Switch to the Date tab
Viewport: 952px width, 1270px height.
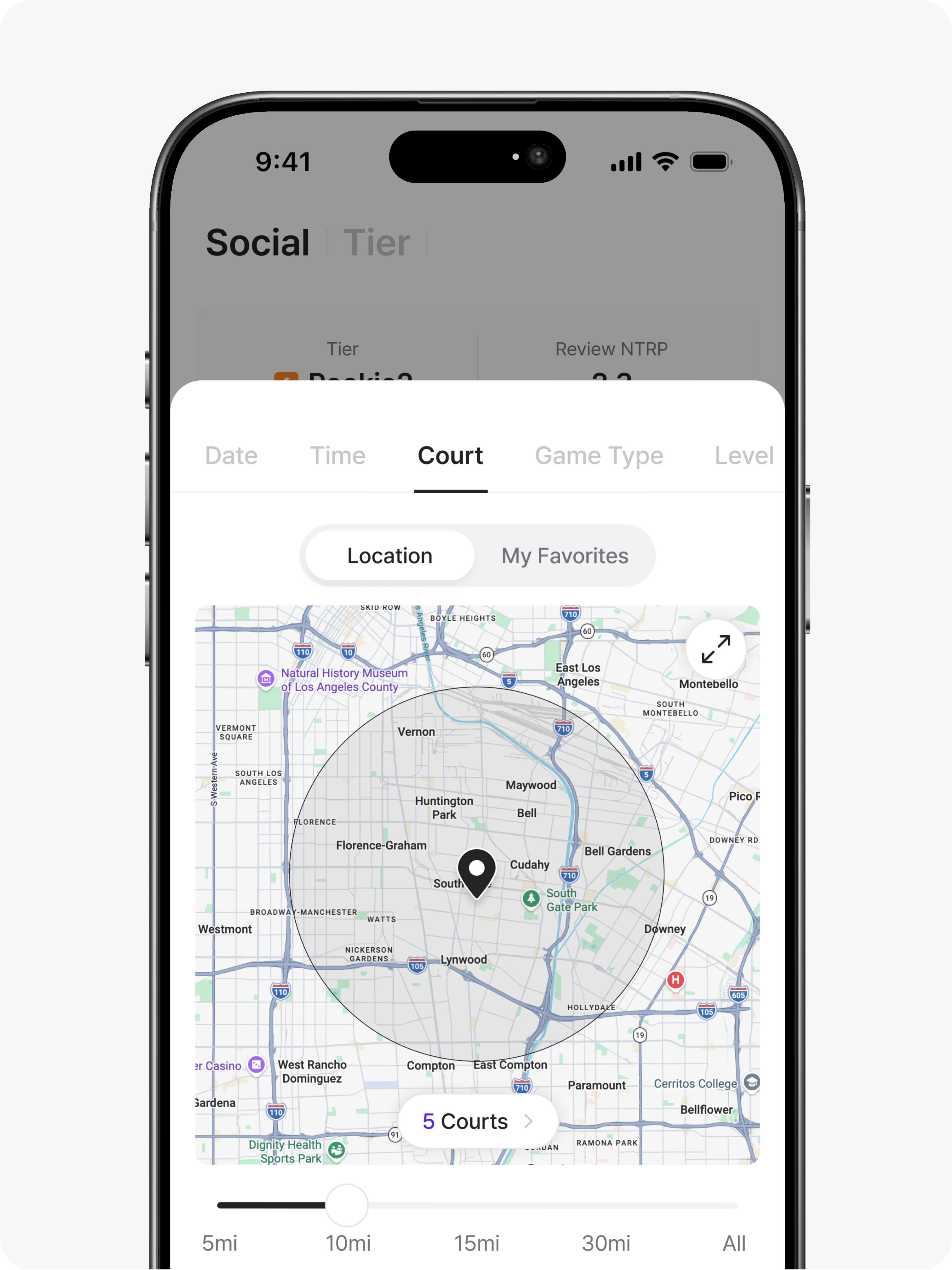pos(231,456)
